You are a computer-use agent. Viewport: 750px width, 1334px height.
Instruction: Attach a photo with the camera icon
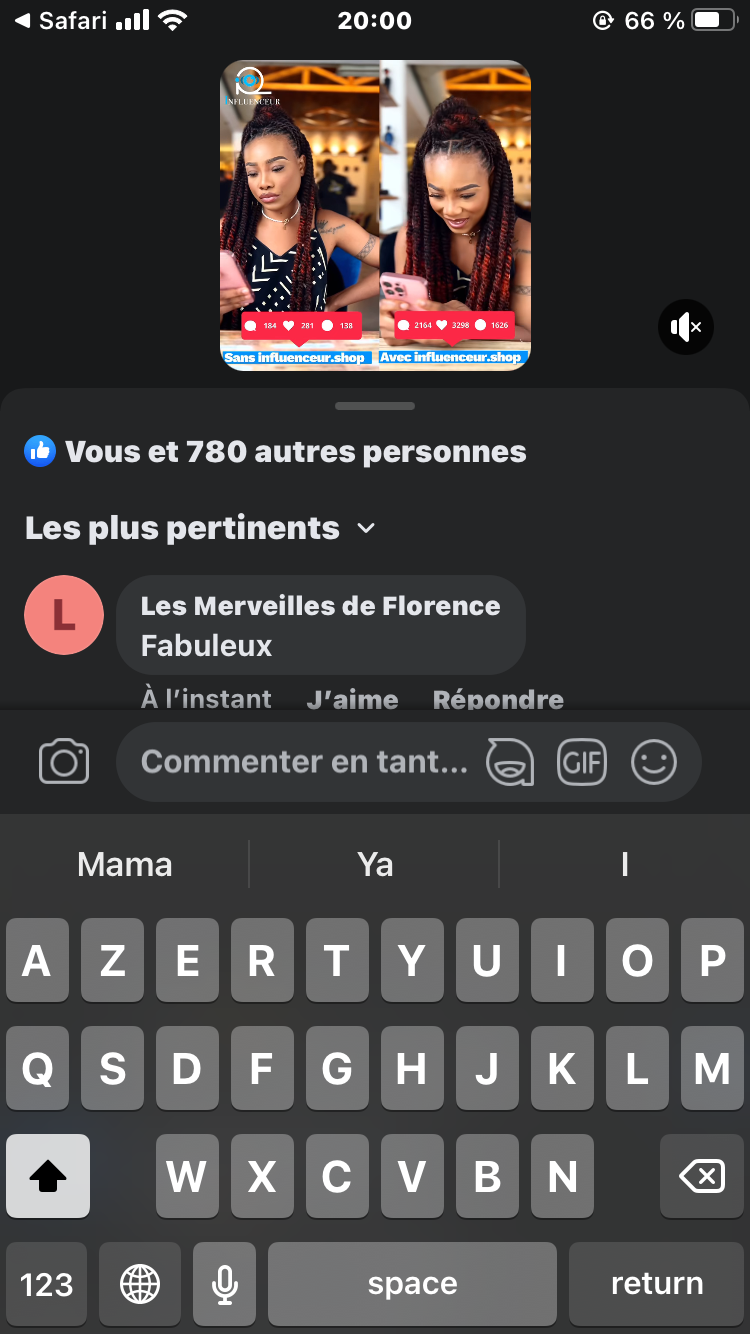pos(64,763)
